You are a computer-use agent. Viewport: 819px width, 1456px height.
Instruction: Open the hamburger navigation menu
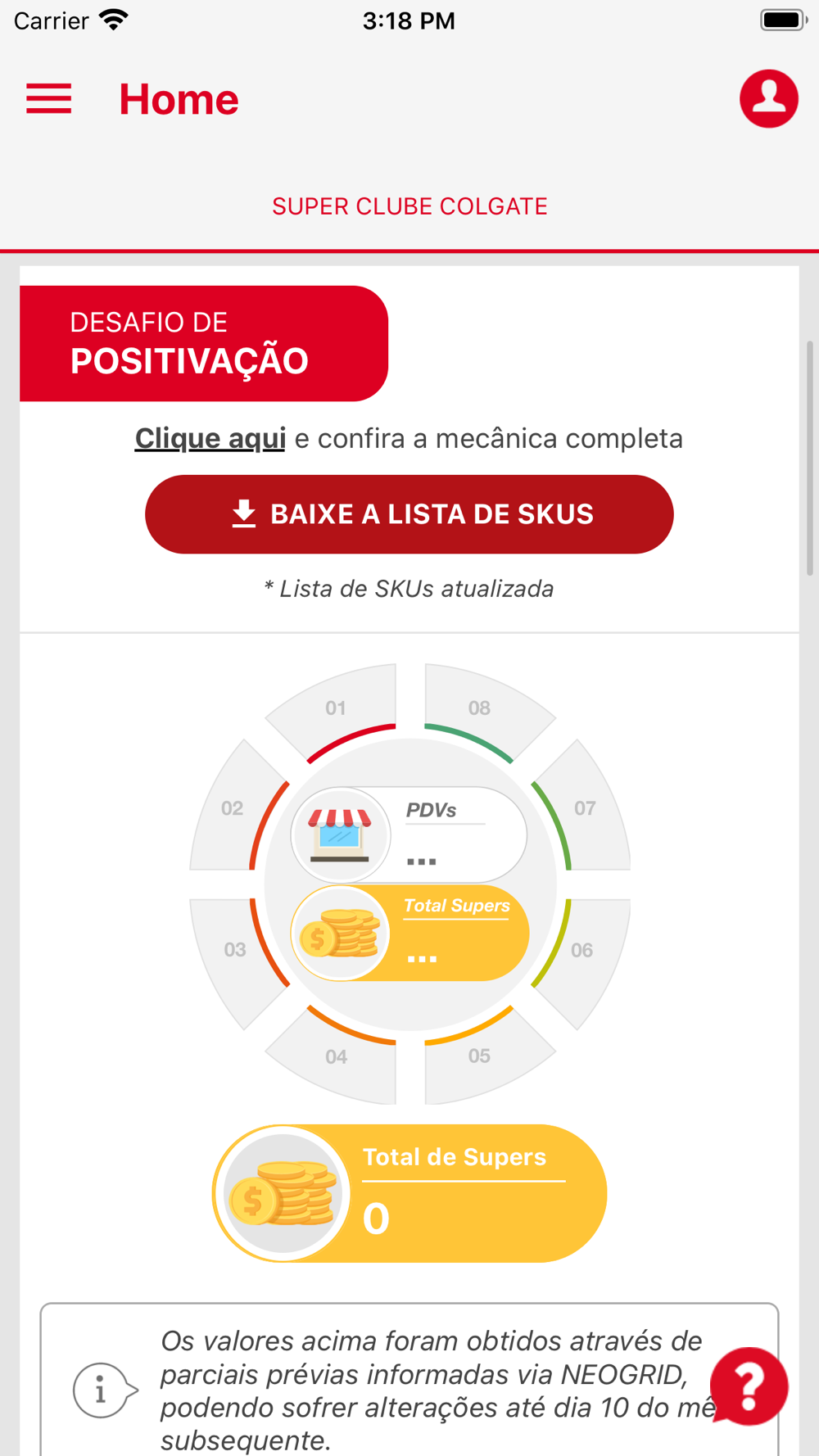tap(49, 99)
